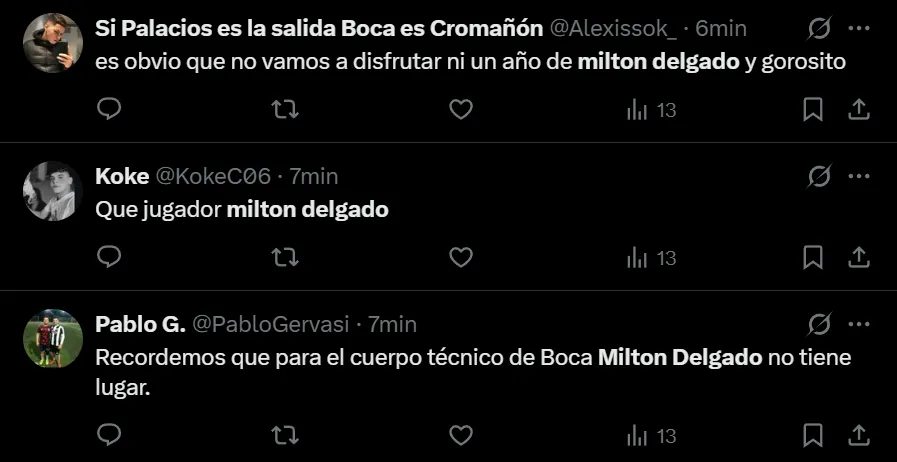
Task: Retweet Alexissok_'s post
Action: pos(285,109)
